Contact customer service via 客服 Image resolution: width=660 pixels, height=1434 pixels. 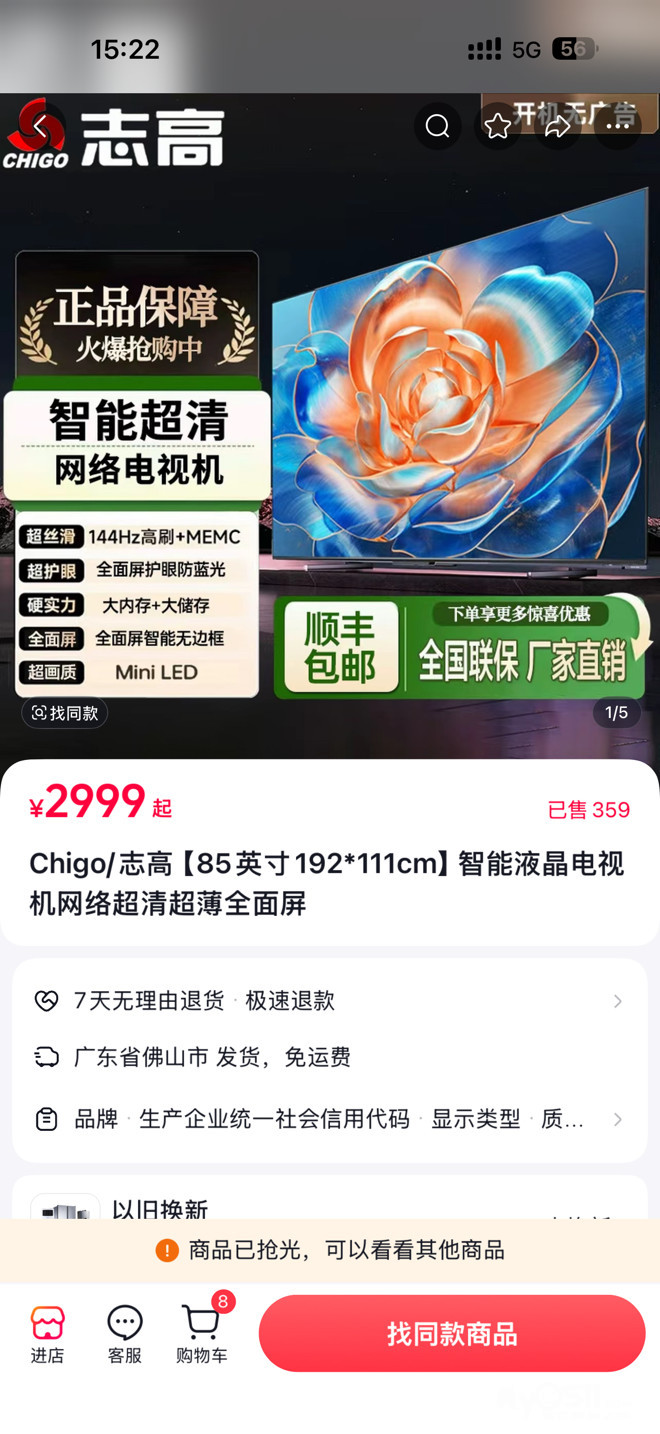(125, 1334)
